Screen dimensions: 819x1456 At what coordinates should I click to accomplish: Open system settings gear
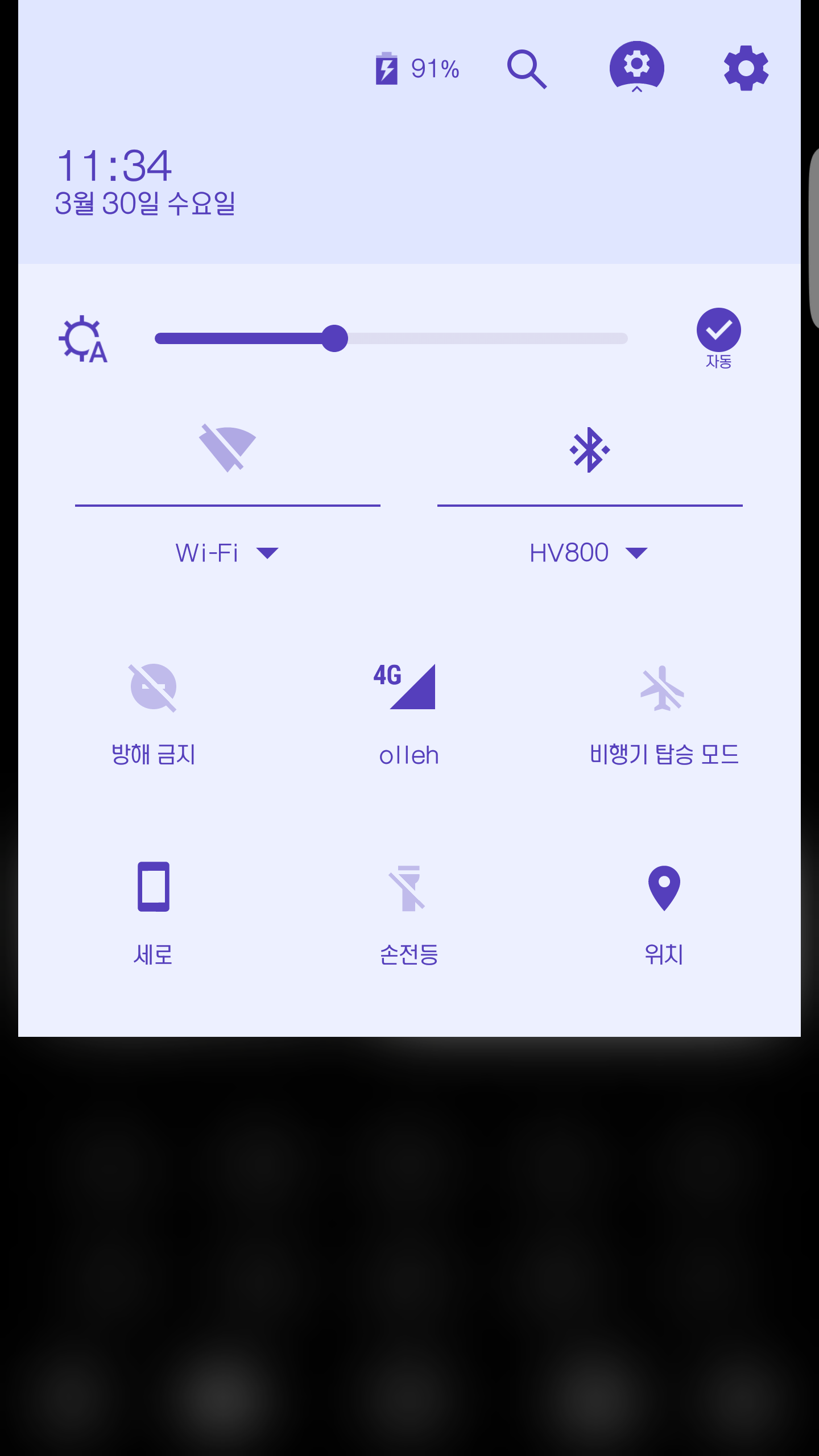click(746, 68)
